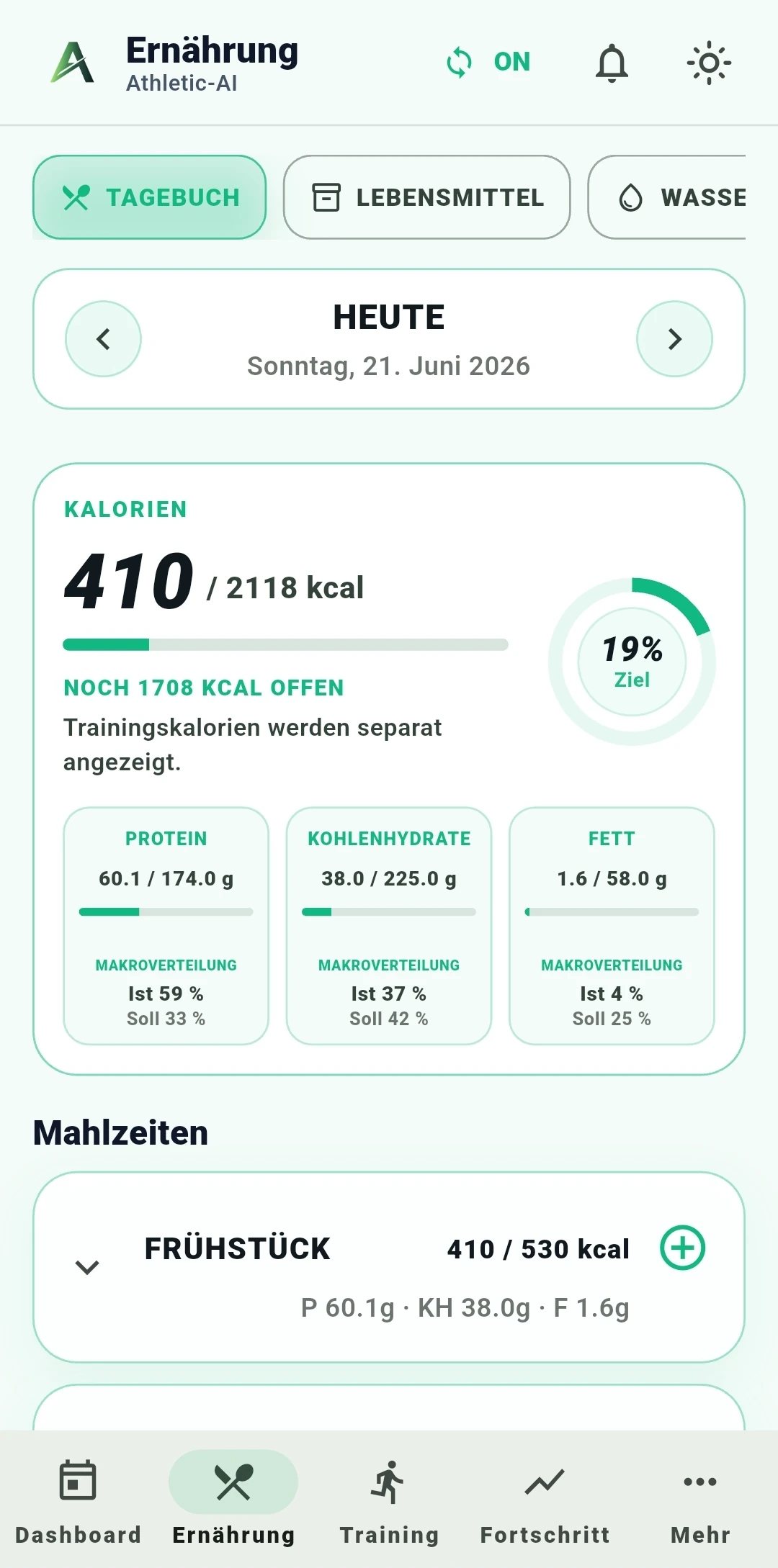Viewport: 778px width, 1568px height.
Task: Go to the next day
Action: tap(674, 339)
